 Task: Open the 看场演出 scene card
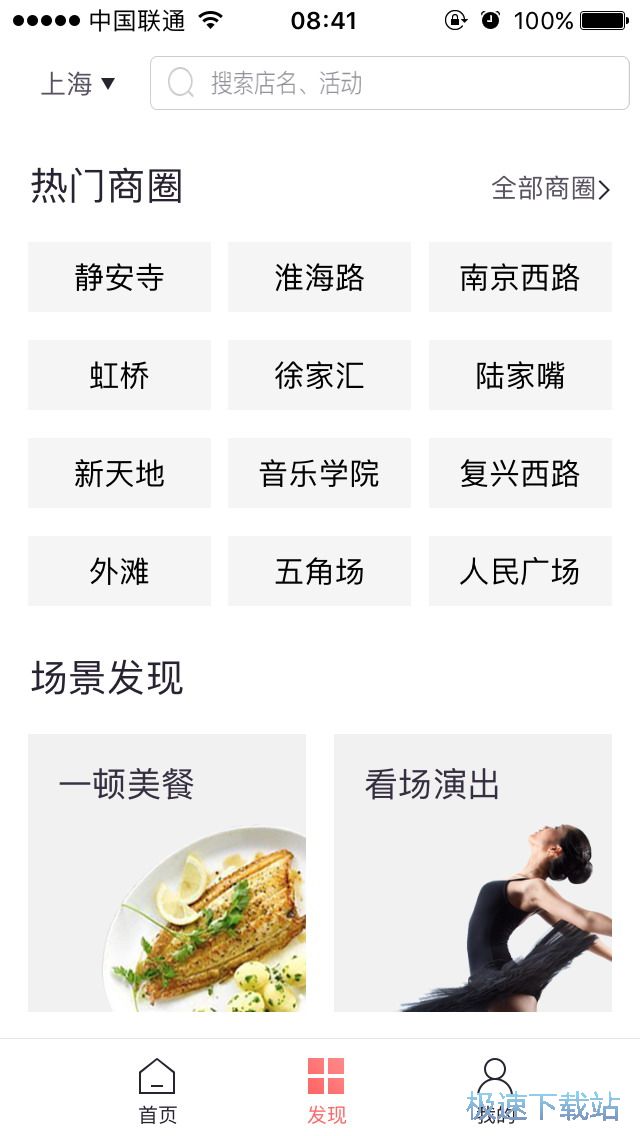472,873
